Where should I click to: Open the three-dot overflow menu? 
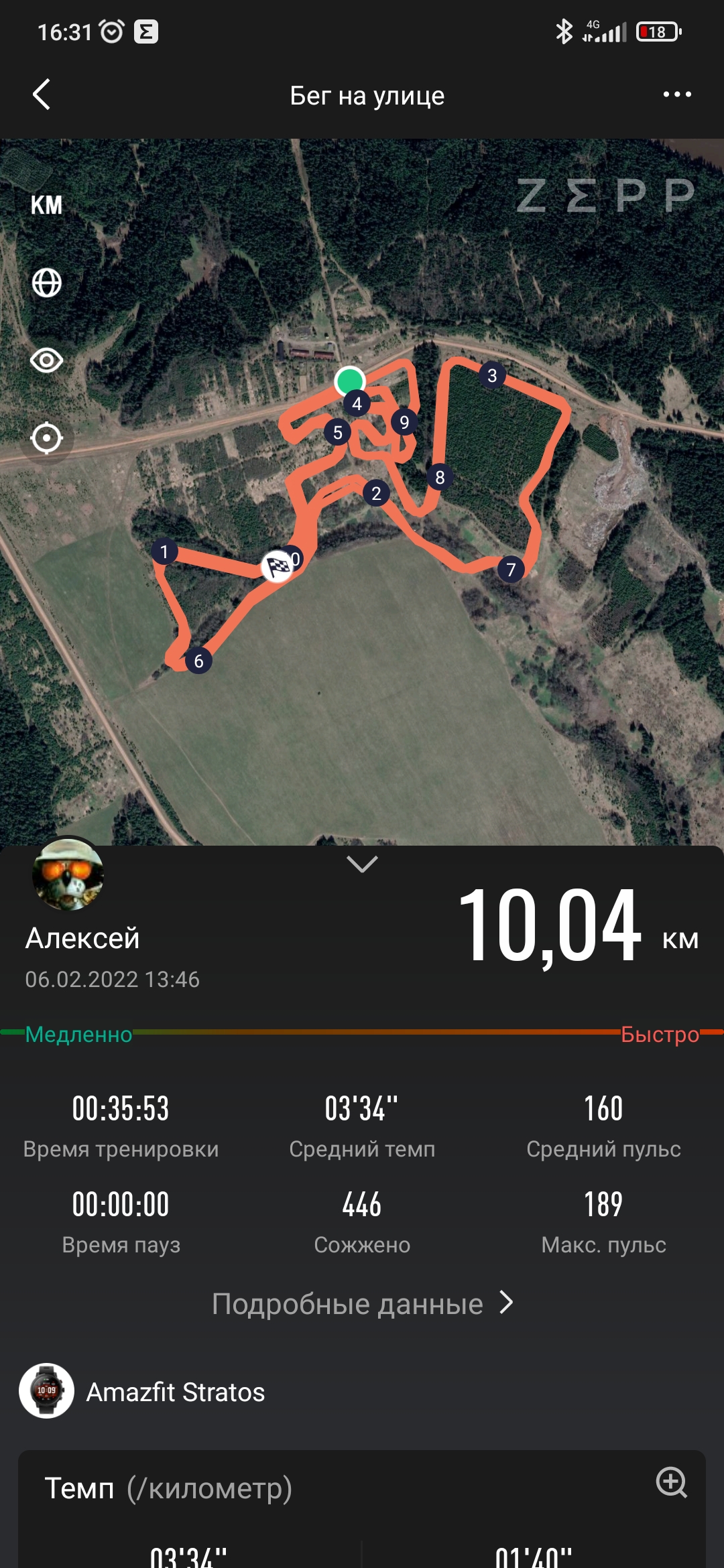pyautogui.click(x=676, y=94)
